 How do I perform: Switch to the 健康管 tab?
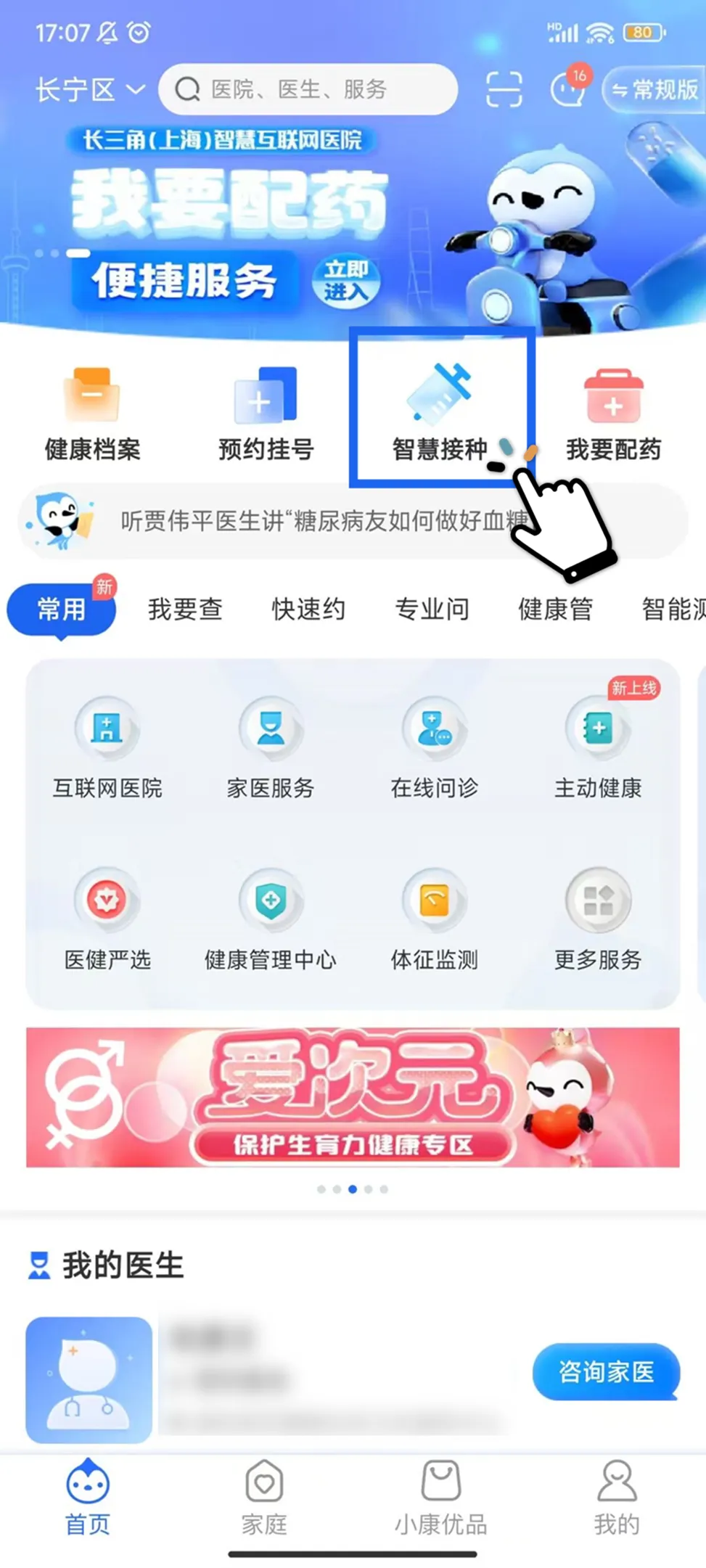click(556, 609)
